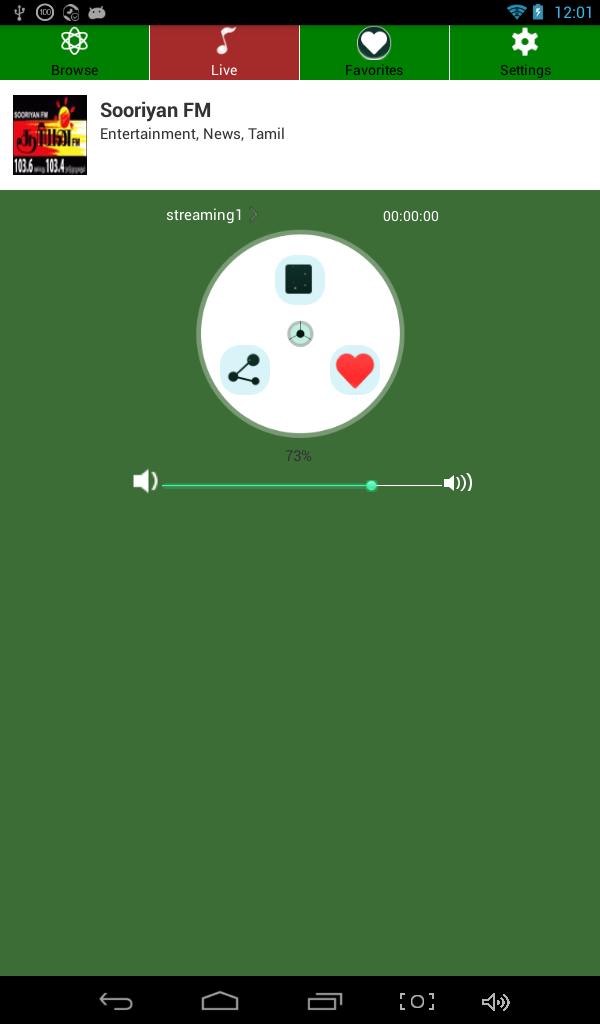Open the Favorites tab

coord(374,53)
